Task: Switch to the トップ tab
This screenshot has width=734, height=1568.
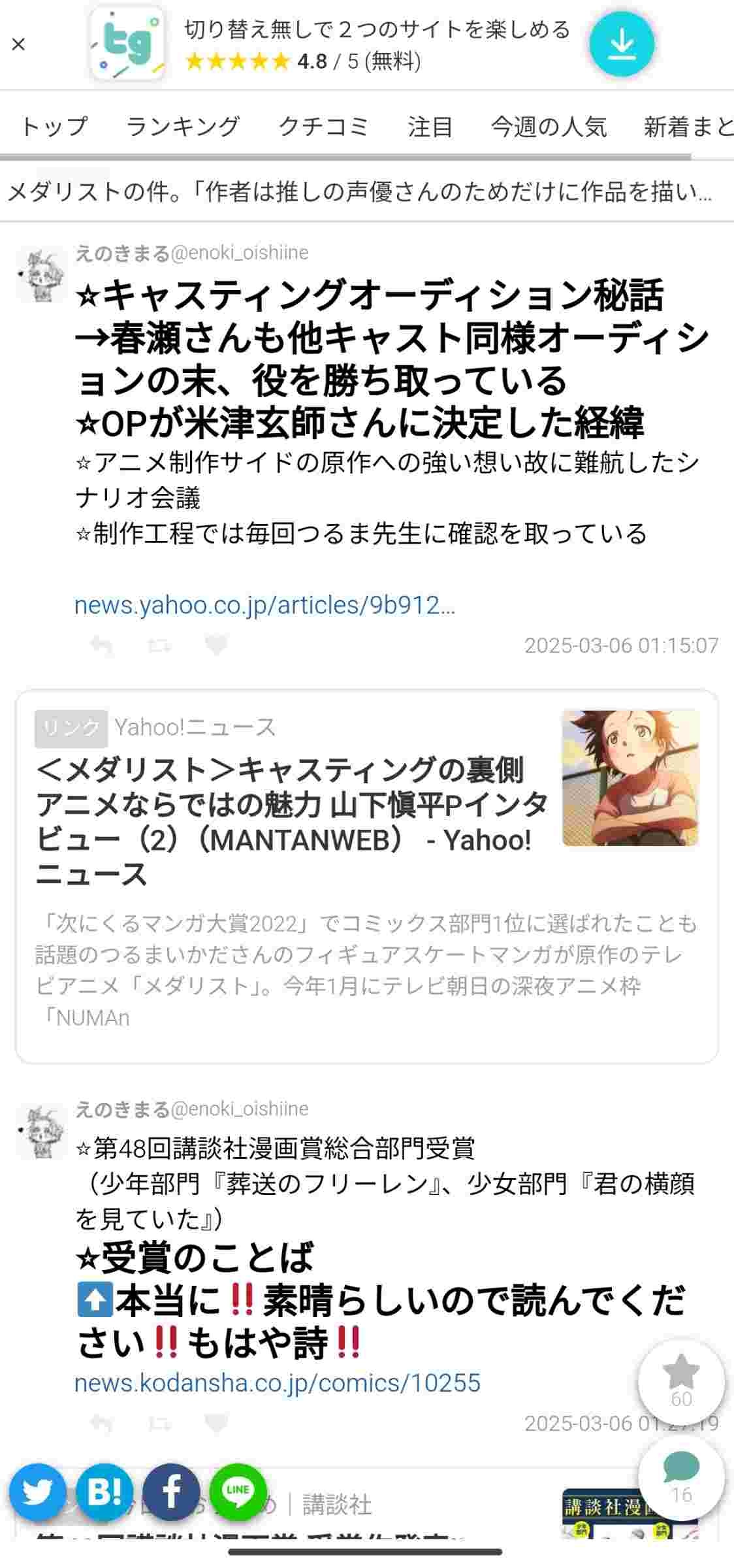Action: click(x=54, y=127)
